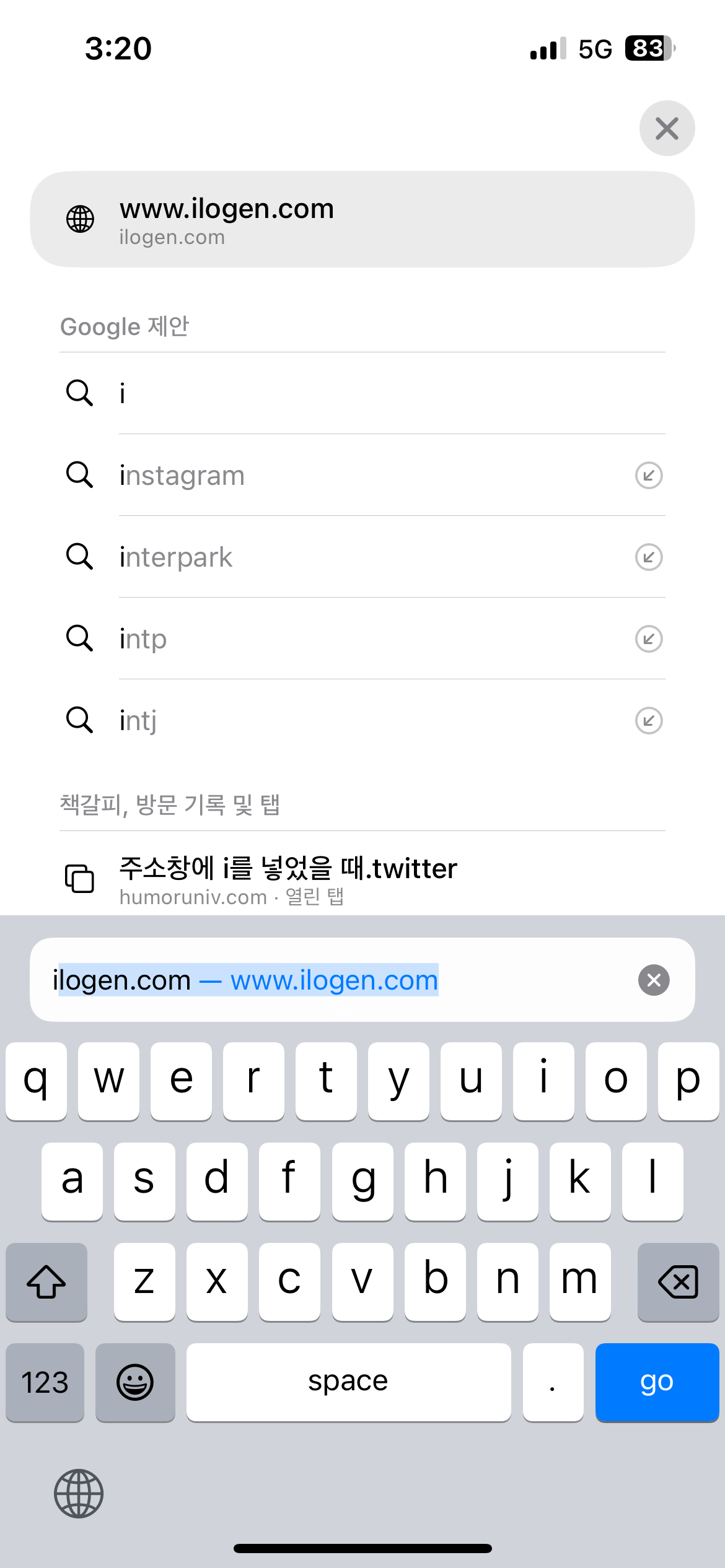The height and width of the screenshot is (1568, 725).
Task: Hit the blue go key
Action: [x=657, y=1382]
